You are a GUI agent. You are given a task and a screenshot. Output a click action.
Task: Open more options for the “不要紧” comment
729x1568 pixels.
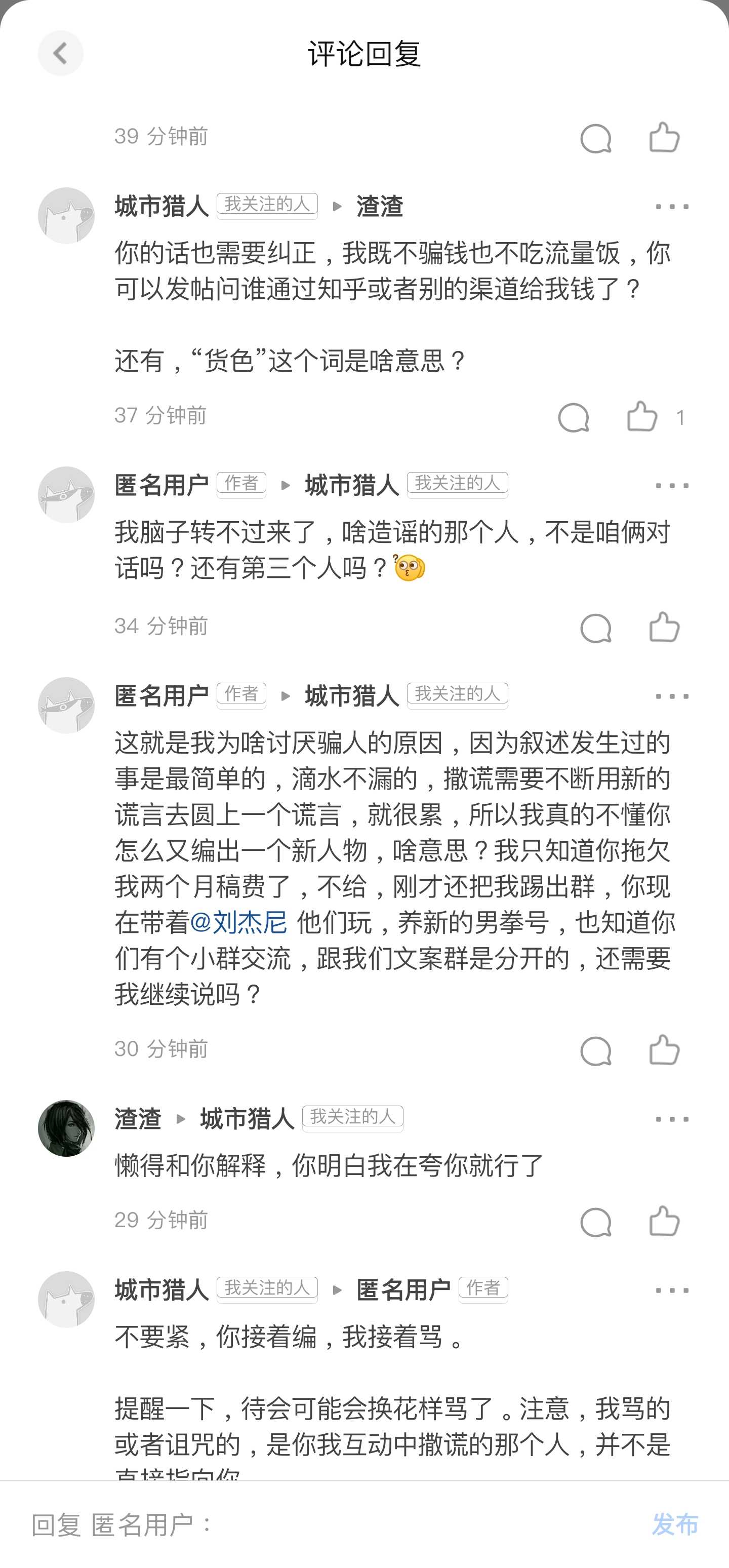672,1290
